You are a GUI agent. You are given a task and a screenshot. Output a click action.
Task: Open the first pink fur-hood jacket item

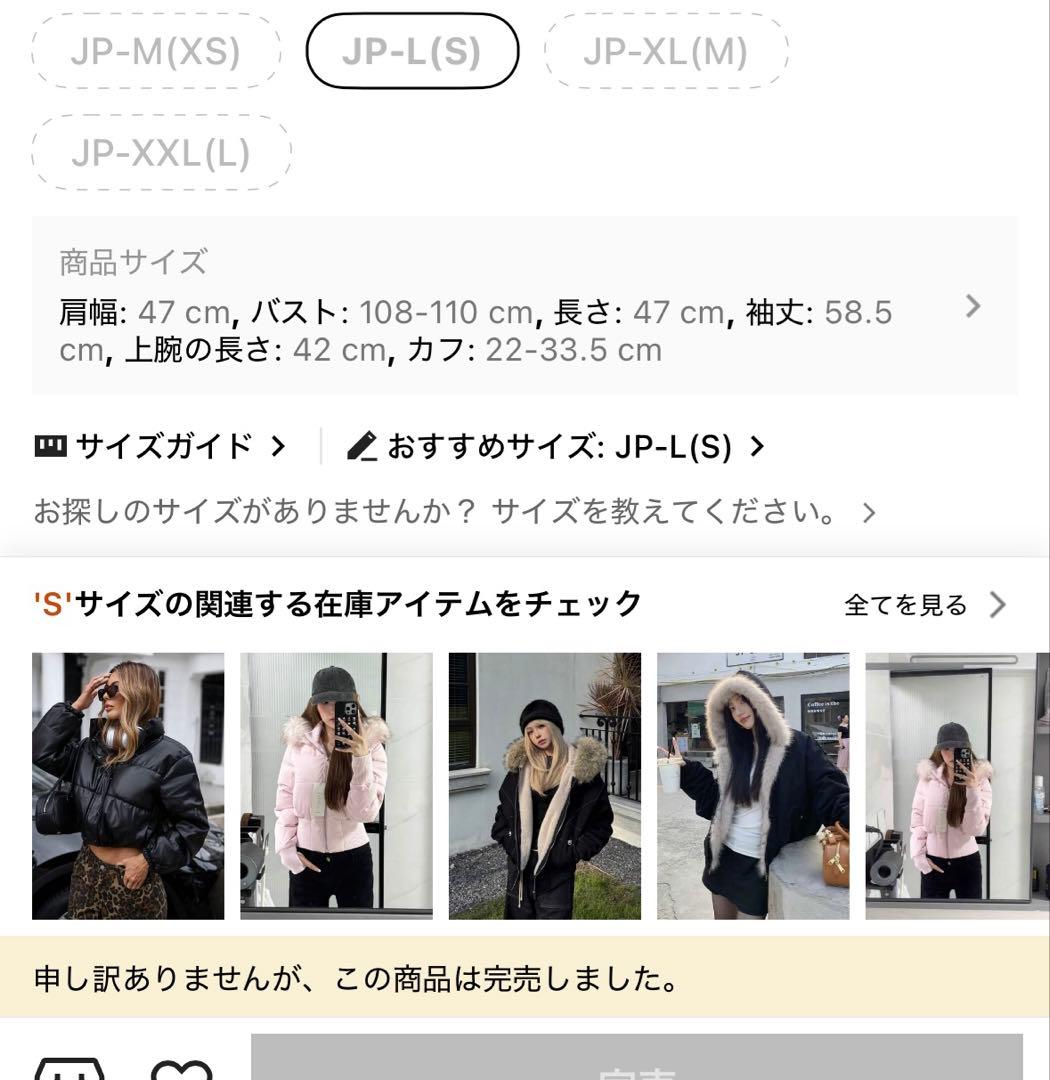(x=336, y=786)
